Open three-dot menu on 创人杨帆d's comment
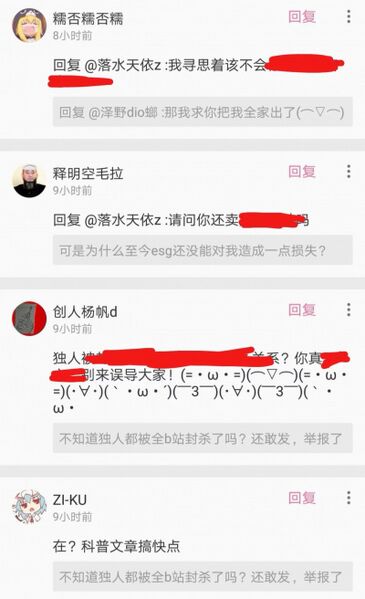 348,309
